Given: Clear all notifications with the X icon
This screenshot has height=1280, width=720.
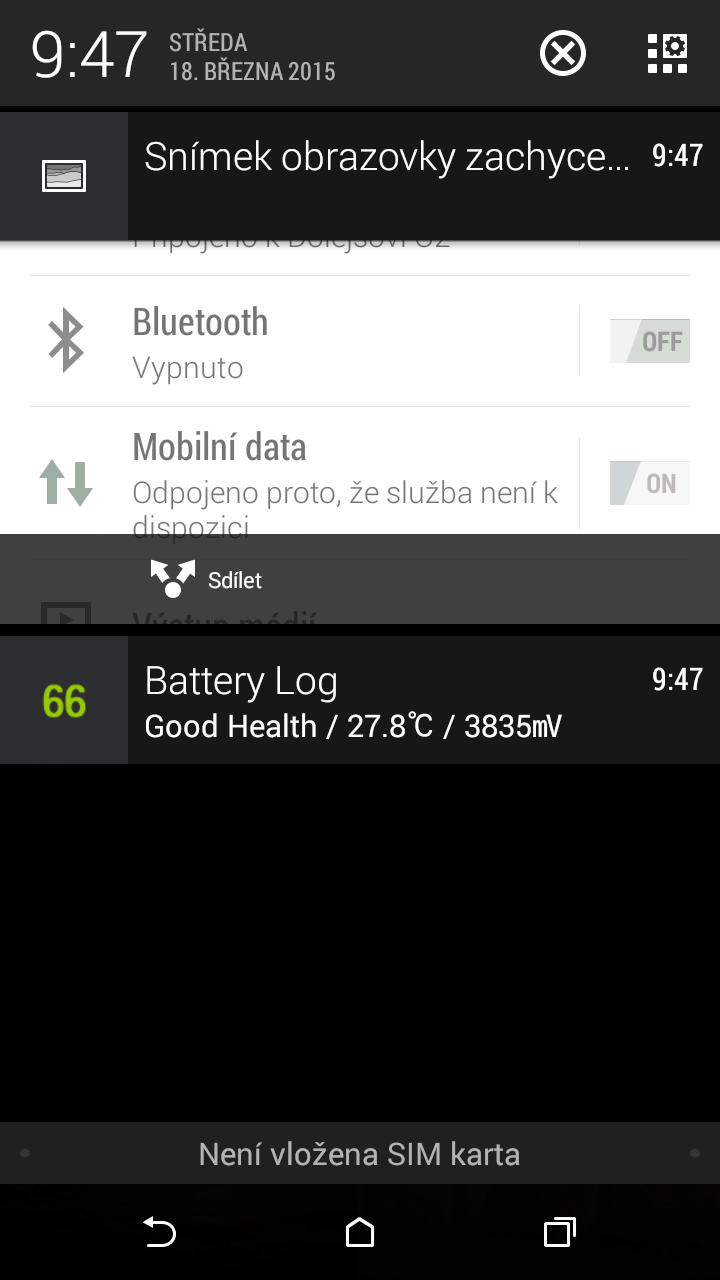Looking at the screenshot, I should tap(563, 53).
